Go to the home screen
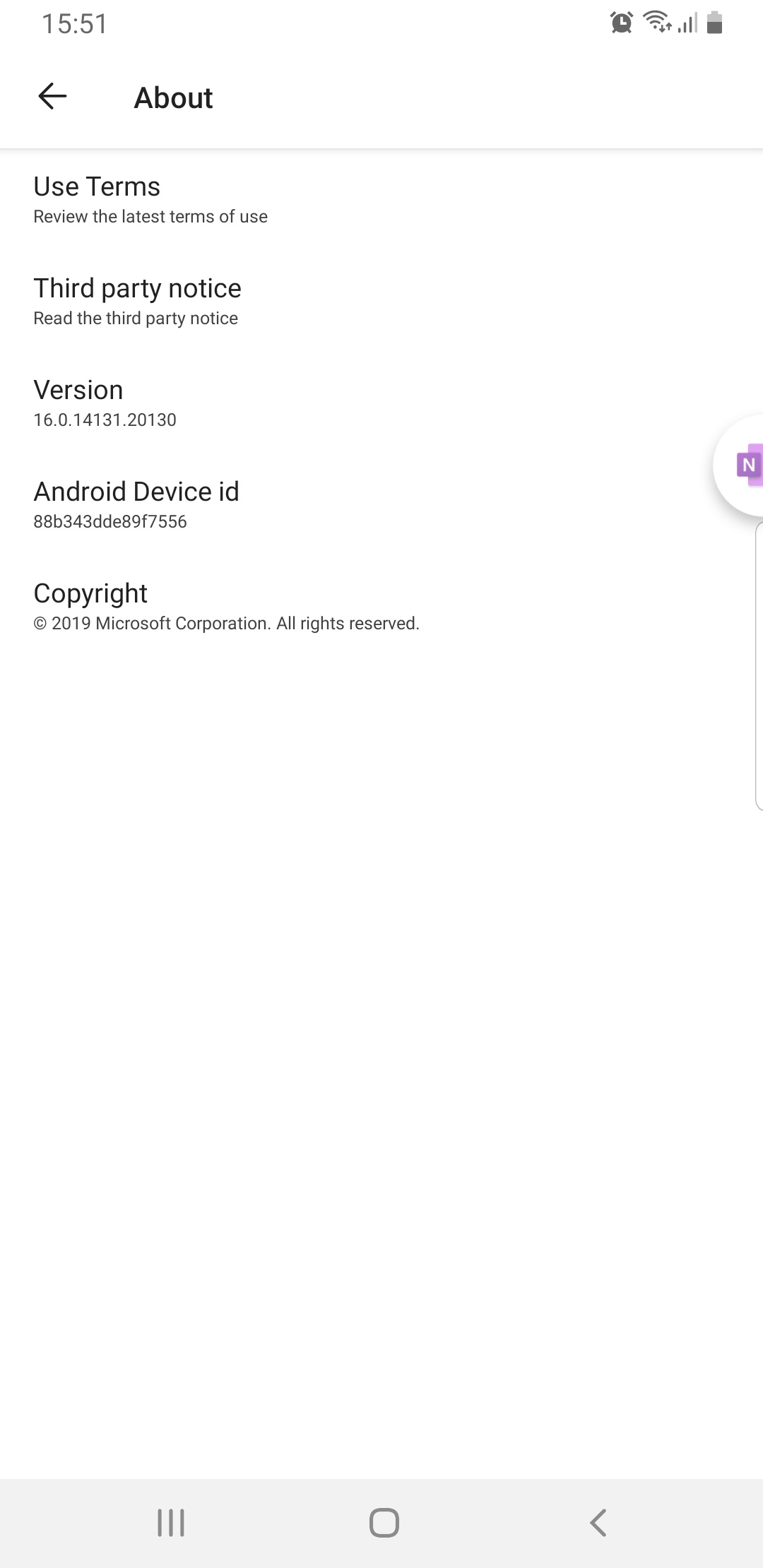 384,1522
